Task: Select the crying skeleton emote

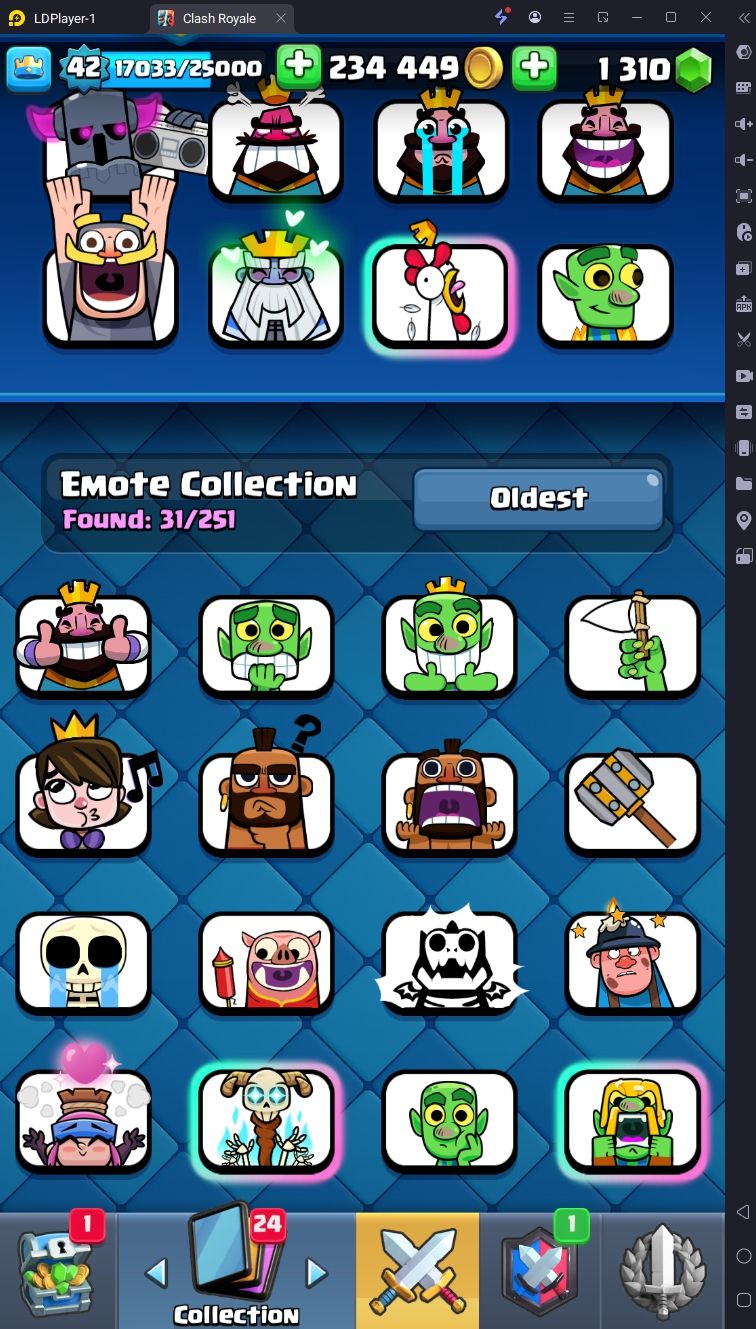Action: tap(83, 962)
